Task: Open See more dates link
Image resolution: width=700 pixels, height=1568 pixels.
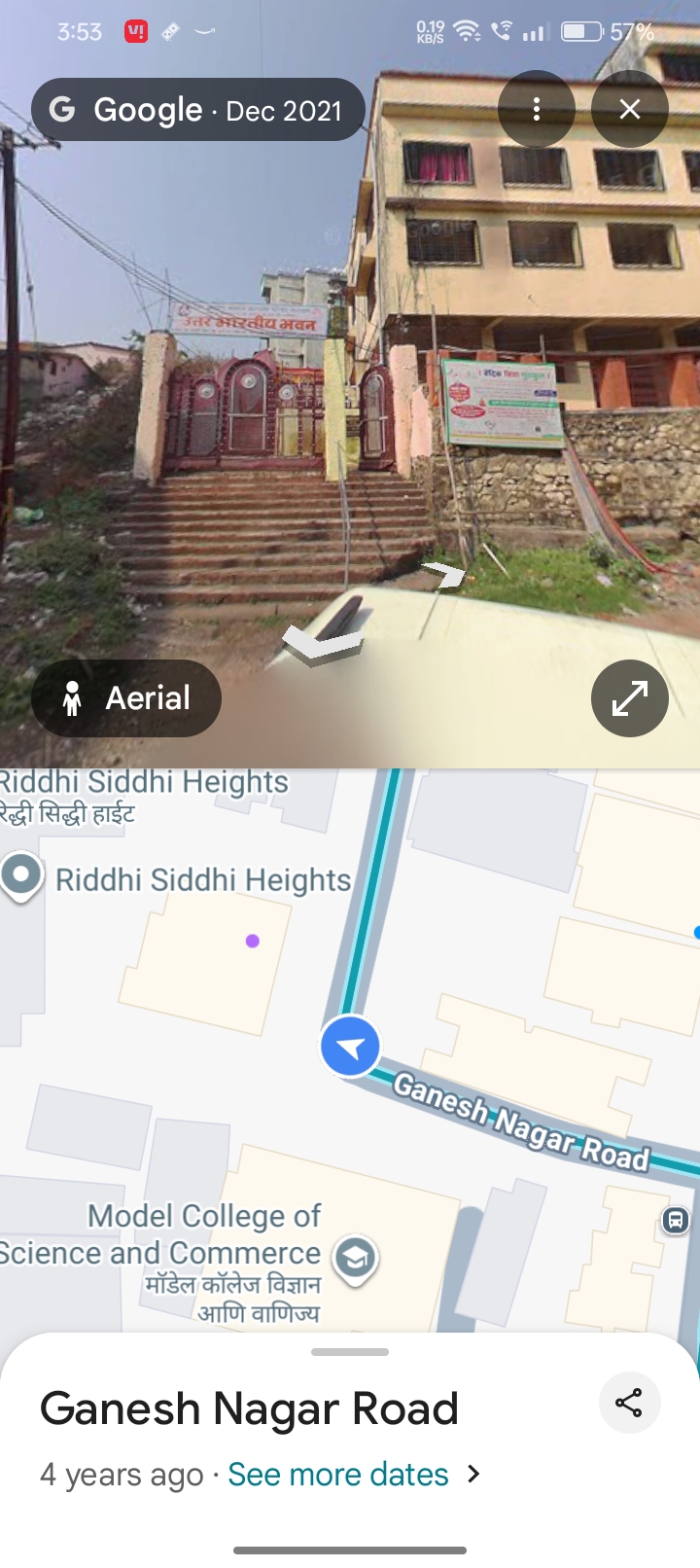Action: [338, 1475]
